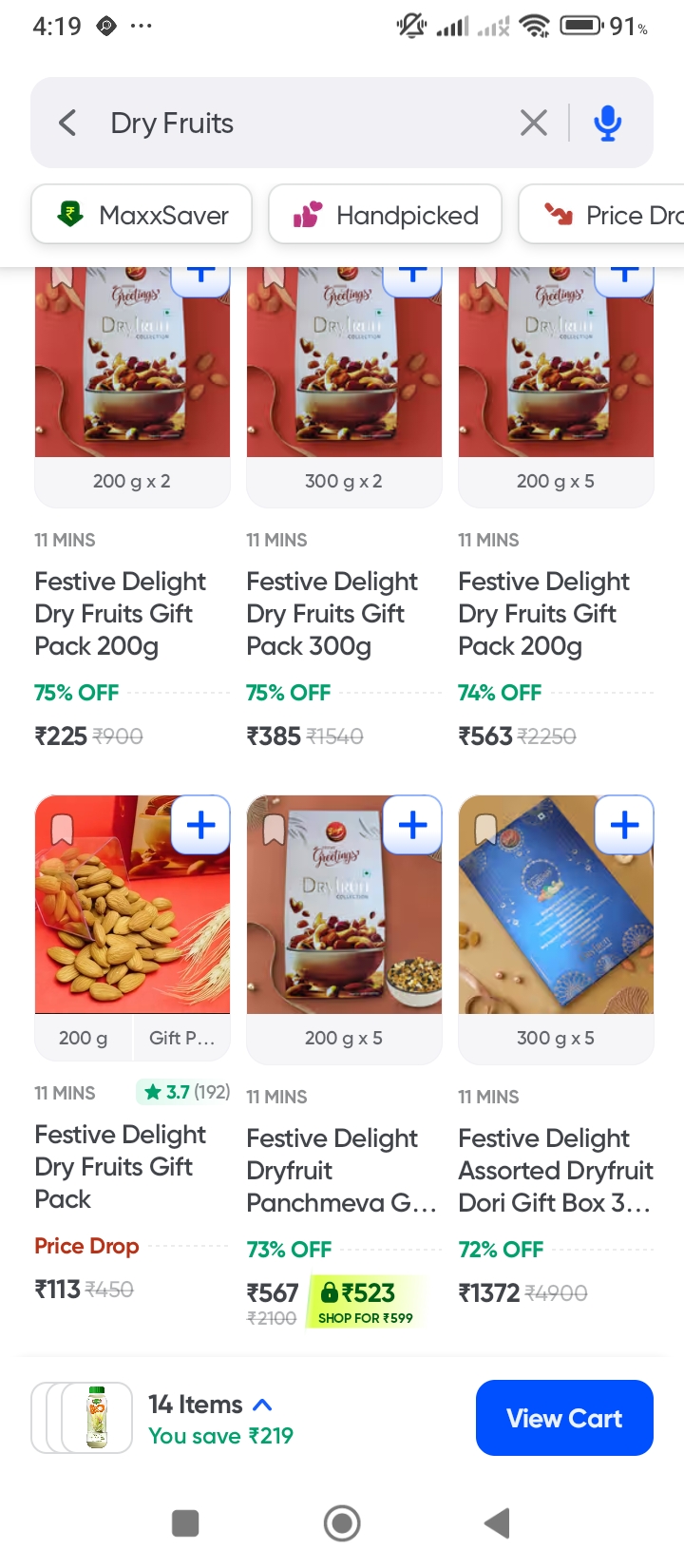
Task: Open View Cart
Action: [564, 1418]
